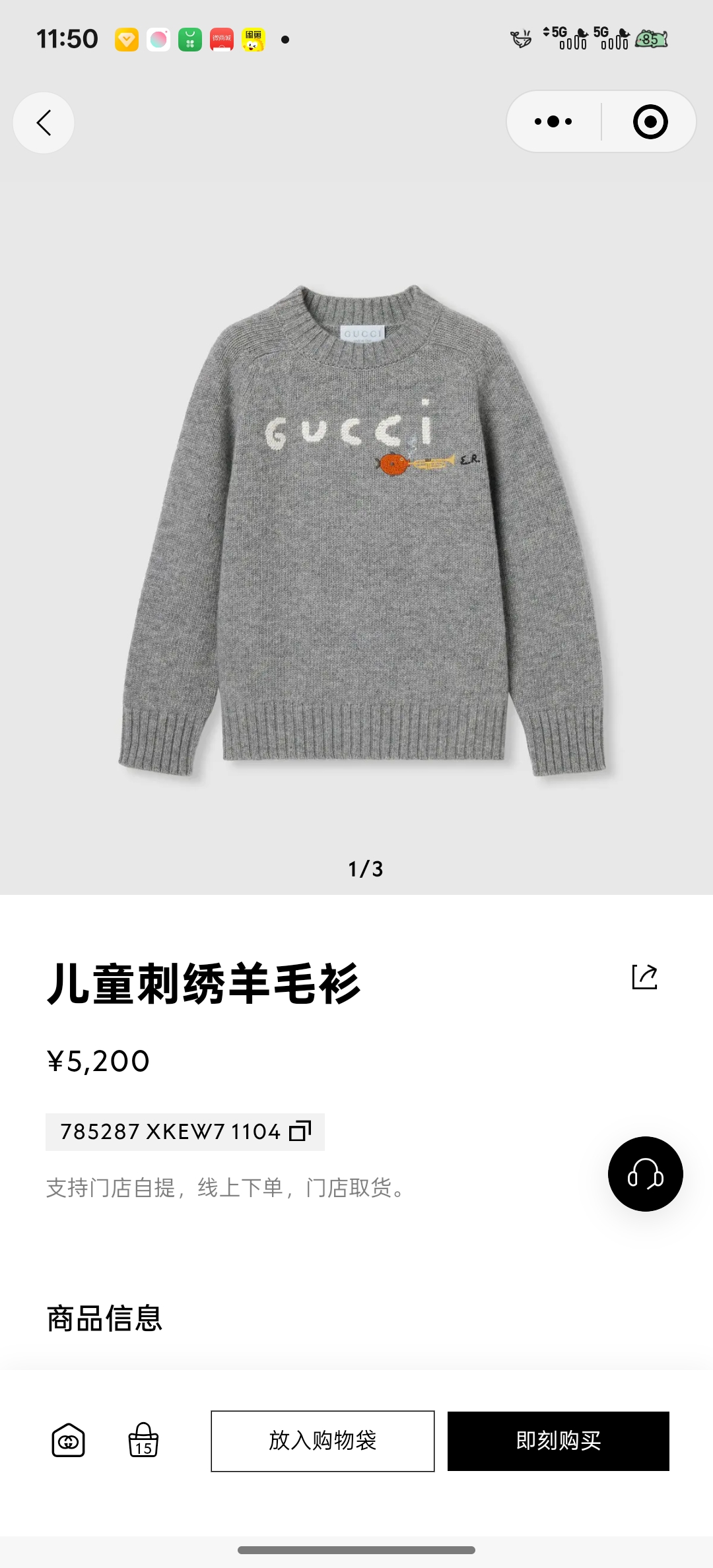The width and height of the screenshot is (713, 1568).
Task: Contact customer service via headset button
Action: point(645,1173)
